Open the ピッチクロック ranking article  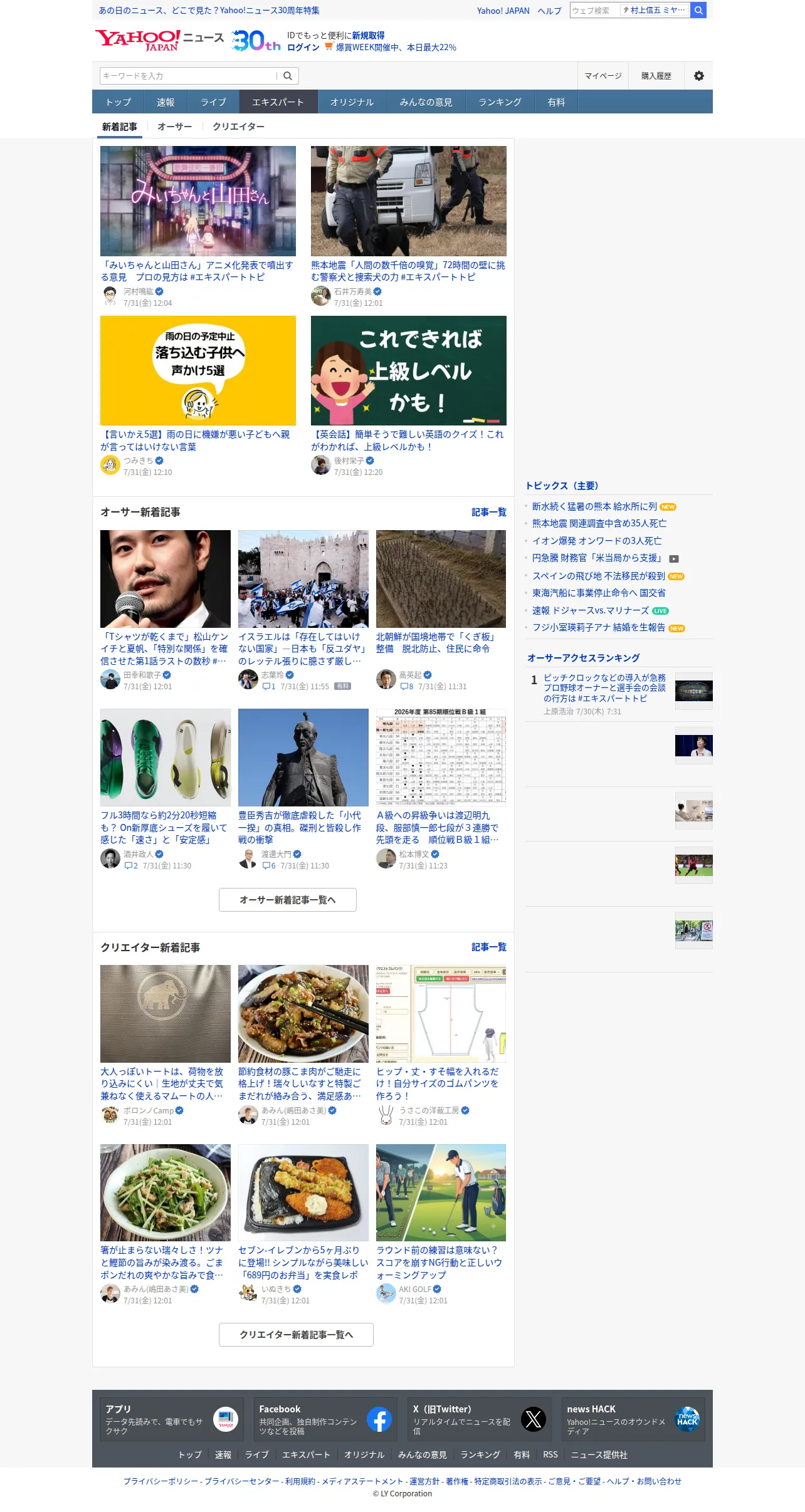pyautogui.click(x=604, y=688)
